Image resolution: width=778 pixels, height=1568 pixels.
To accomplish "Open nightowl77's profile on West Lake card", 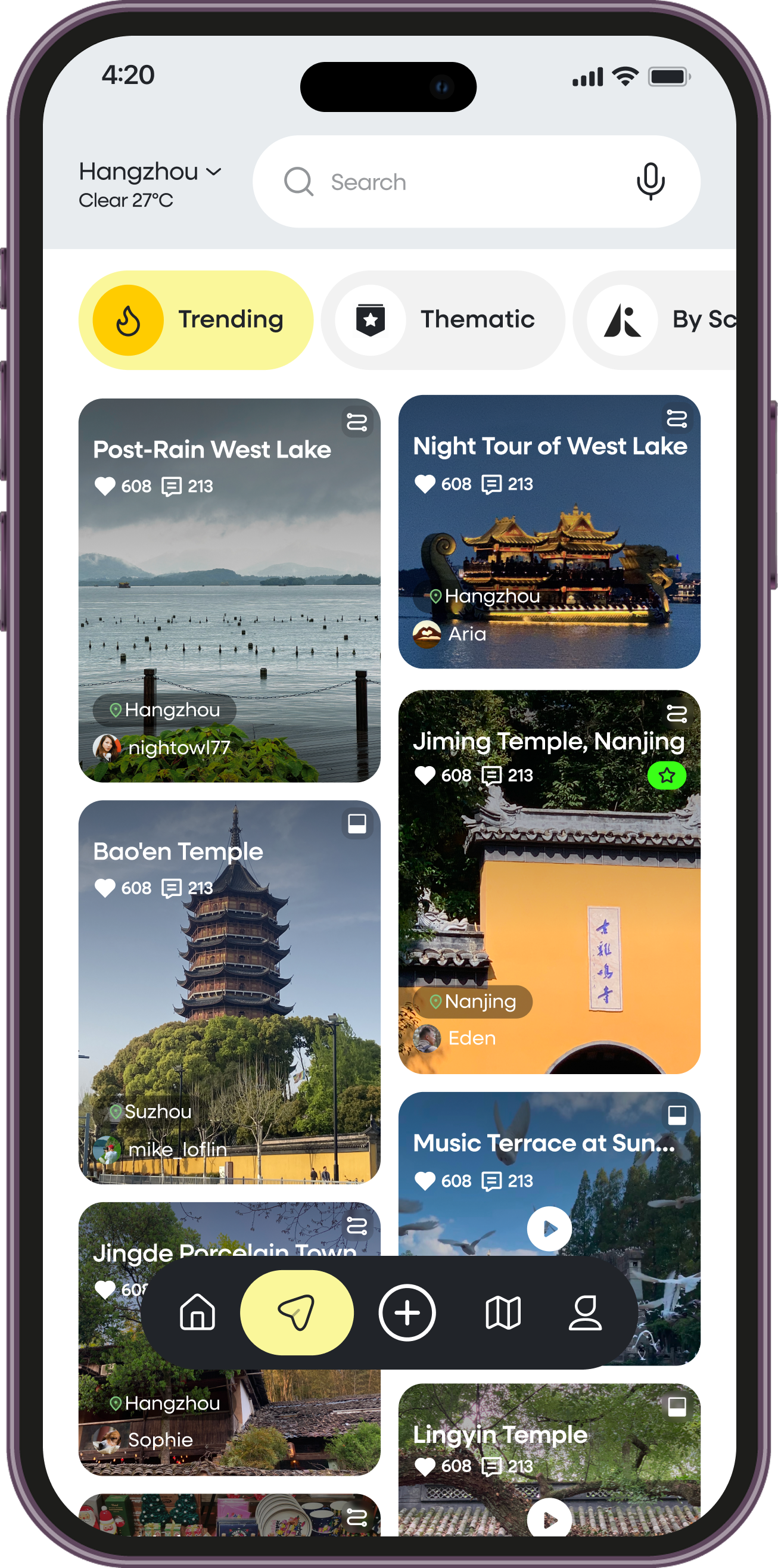I will (x=162, y=748).
